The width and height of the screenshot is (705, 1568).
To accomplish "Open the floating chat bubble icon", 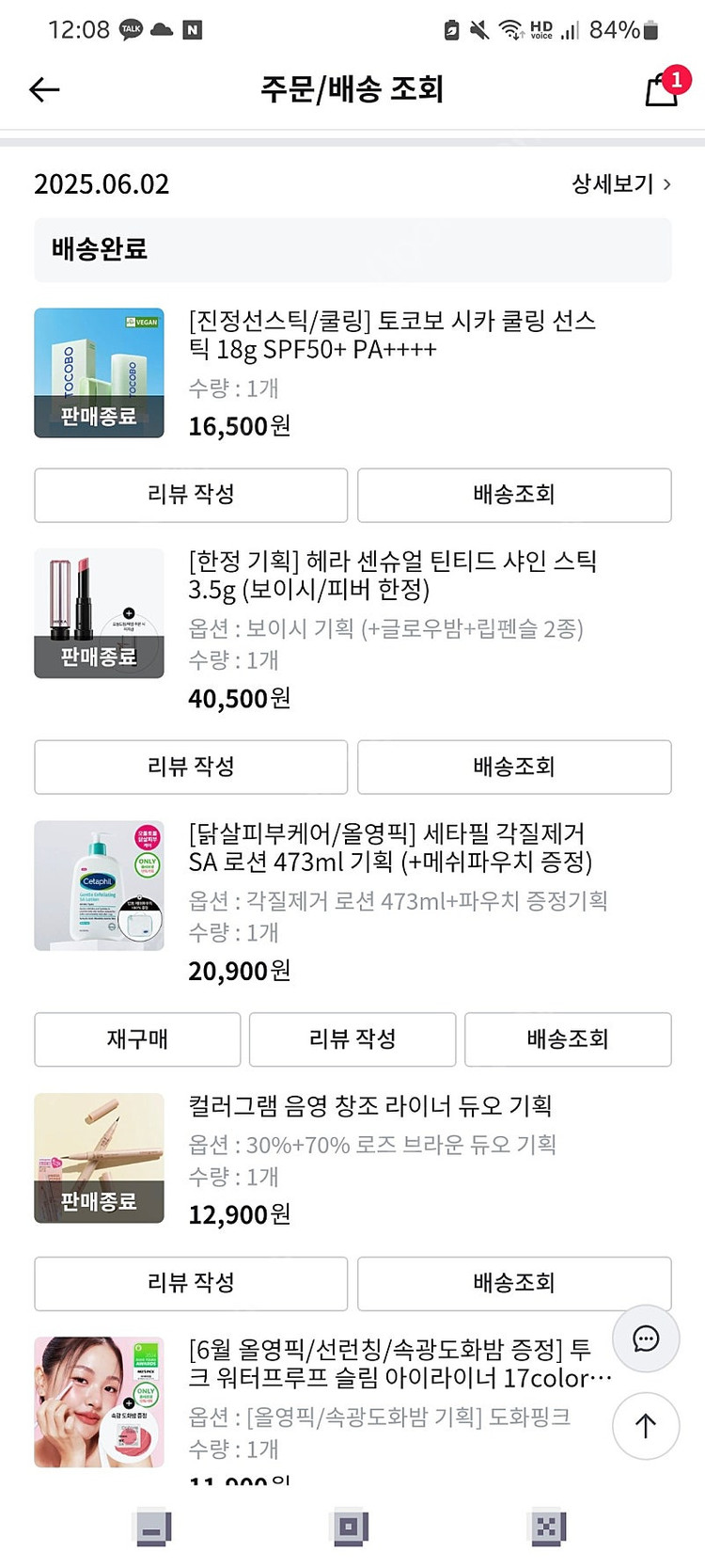I will coord(645,1339).
